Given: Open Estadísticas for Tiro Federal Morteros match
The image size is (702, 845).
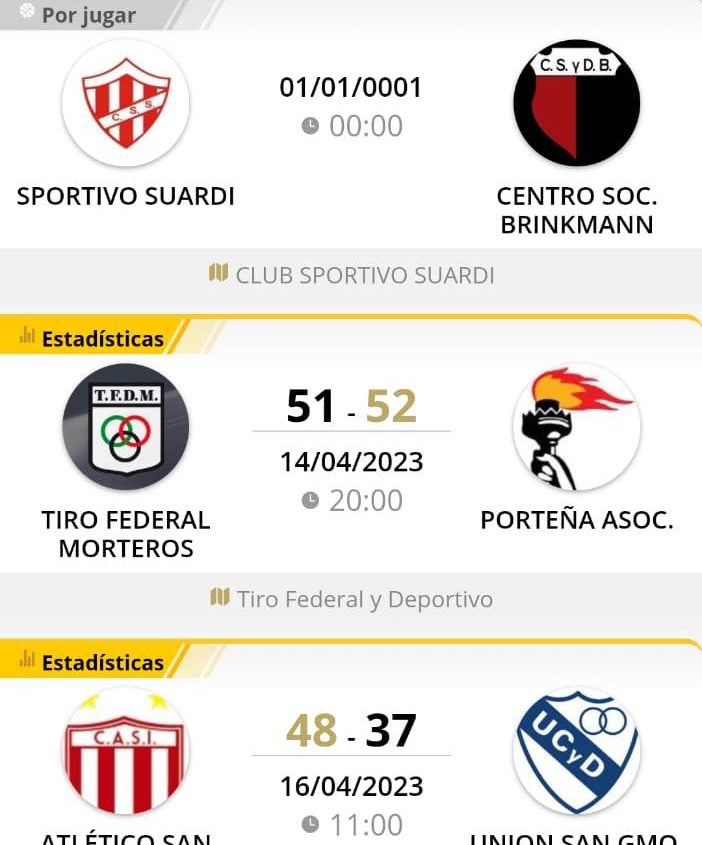Looking at the screenshot, I should coord(92,339).
